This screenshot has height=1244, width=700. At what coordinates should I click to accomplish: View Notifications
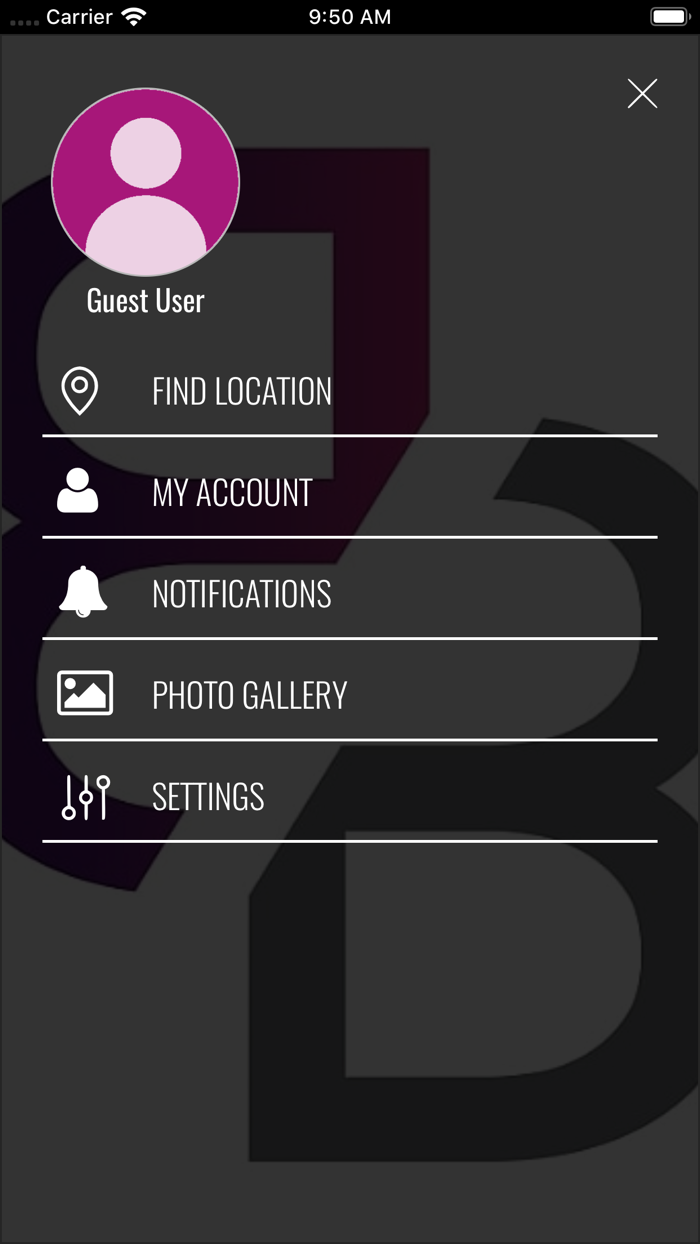[x=241, y=594]
